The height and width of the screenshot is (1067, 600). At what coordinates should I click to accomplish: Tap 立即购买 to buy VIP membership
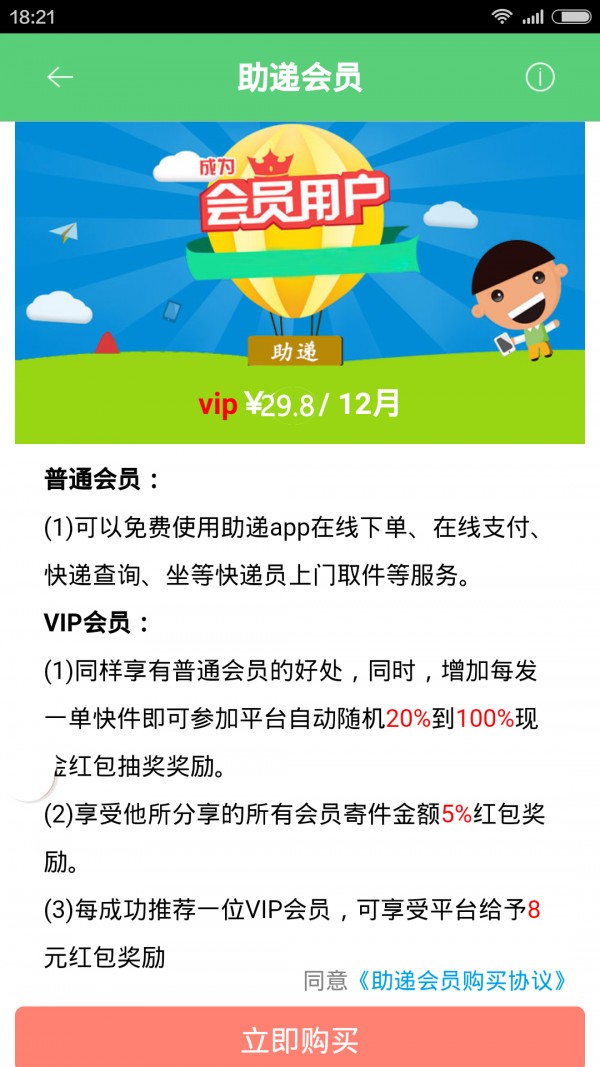click(300, 1039)
